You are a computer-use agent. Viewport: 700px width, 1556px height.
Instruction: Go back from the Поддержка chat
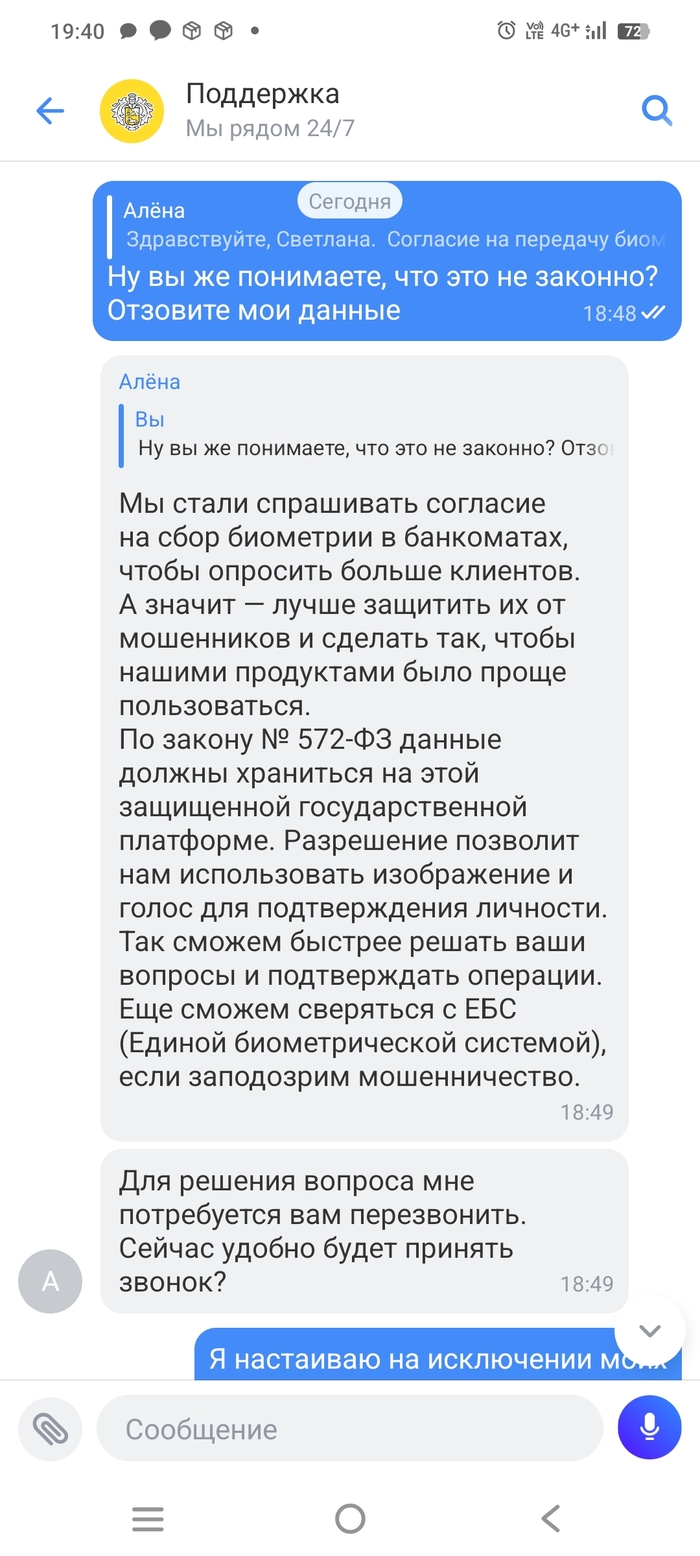pos(50,111)
